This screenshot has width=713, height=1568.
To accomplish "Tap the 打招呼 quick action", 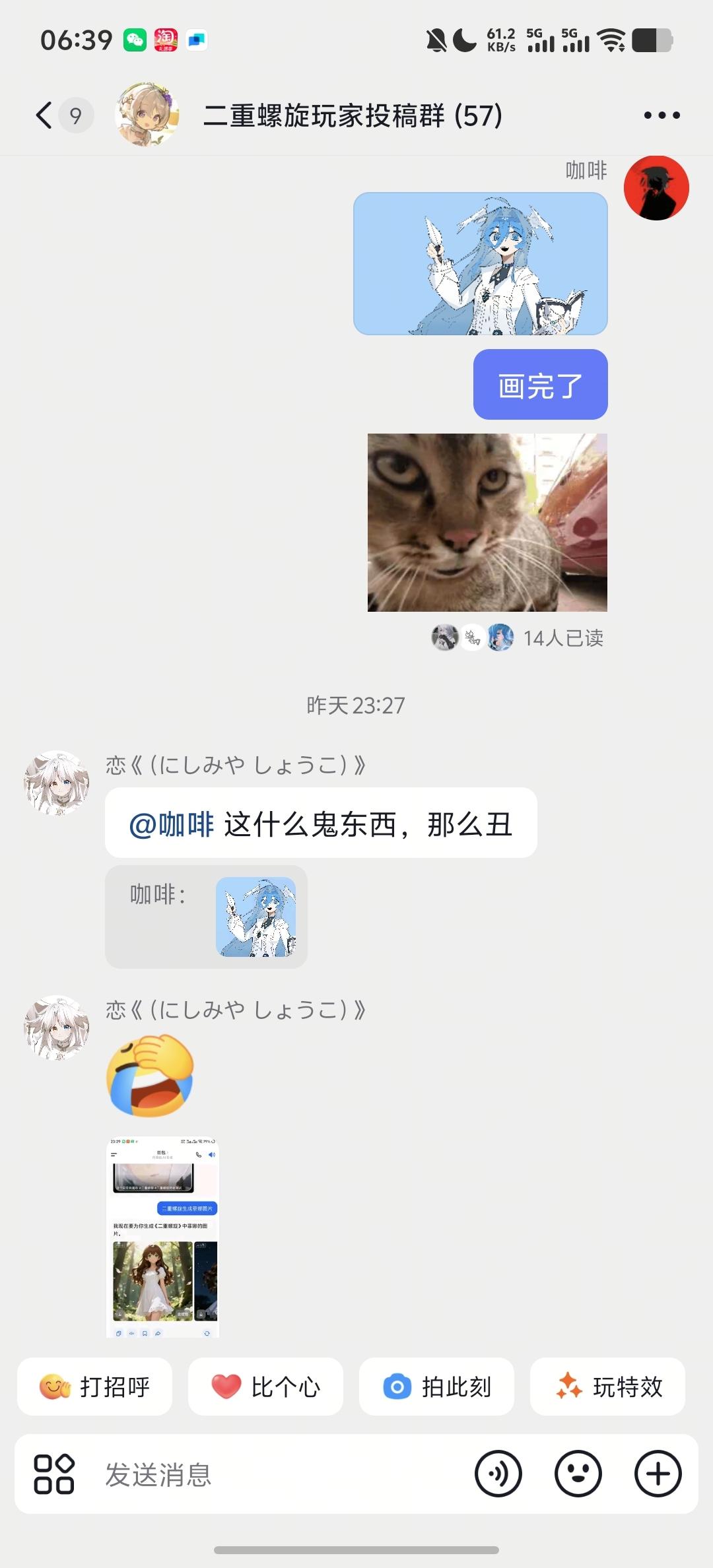I will click(95, 1387).
